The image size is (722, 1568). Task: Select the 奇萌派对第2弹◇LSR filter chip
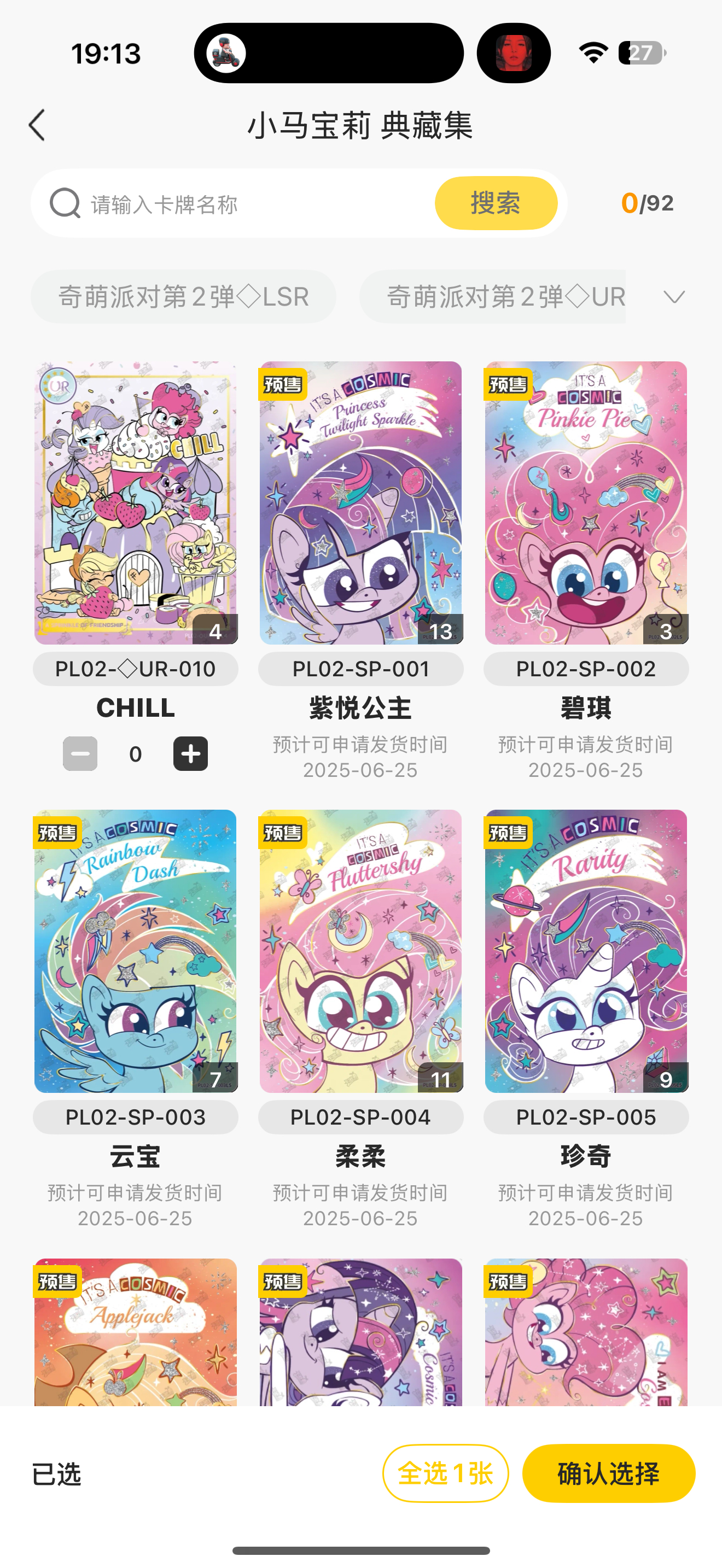[x=183, y=297]
